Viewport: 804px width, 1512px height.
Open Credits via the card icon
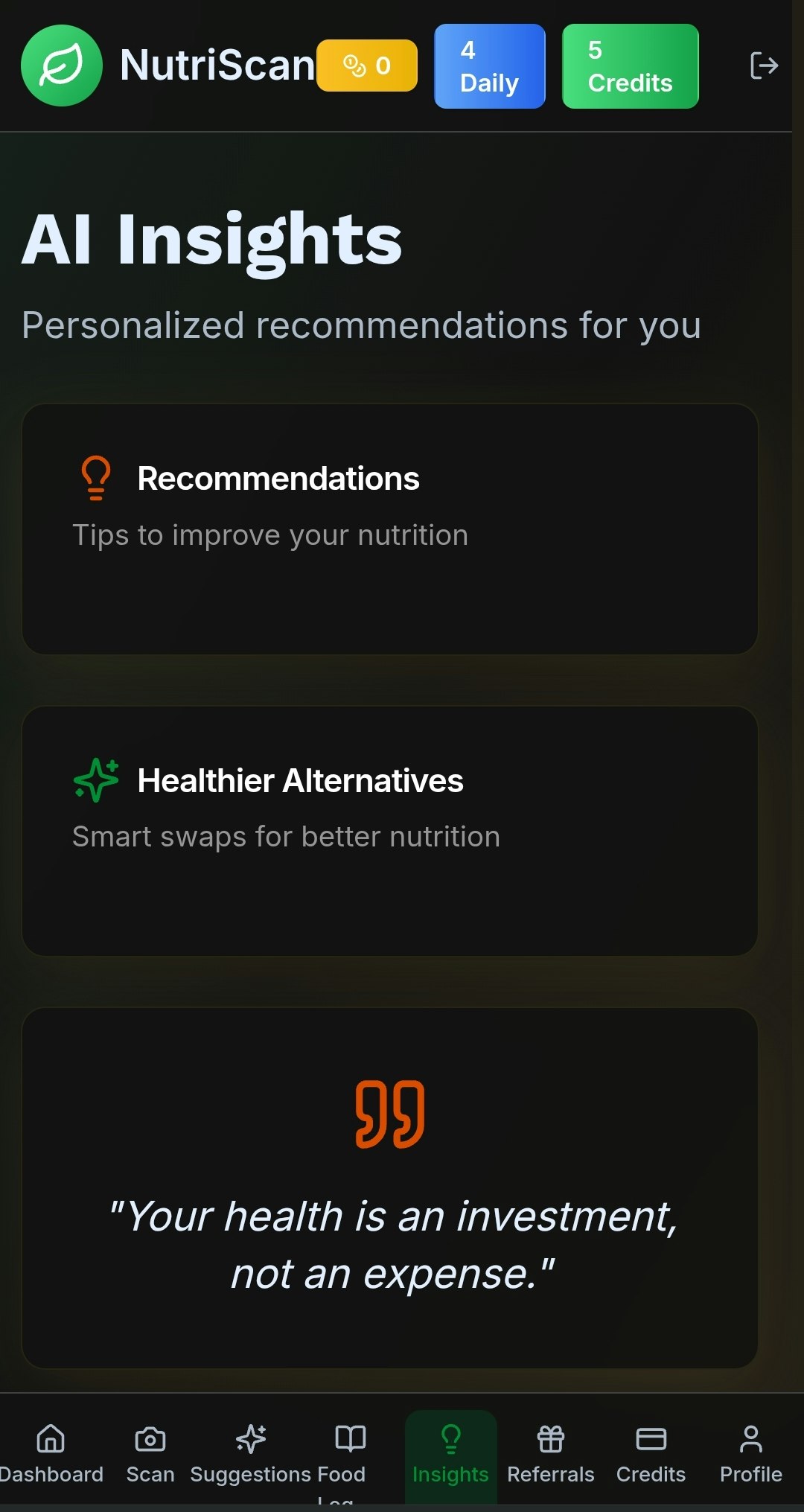coord(651,1437)
